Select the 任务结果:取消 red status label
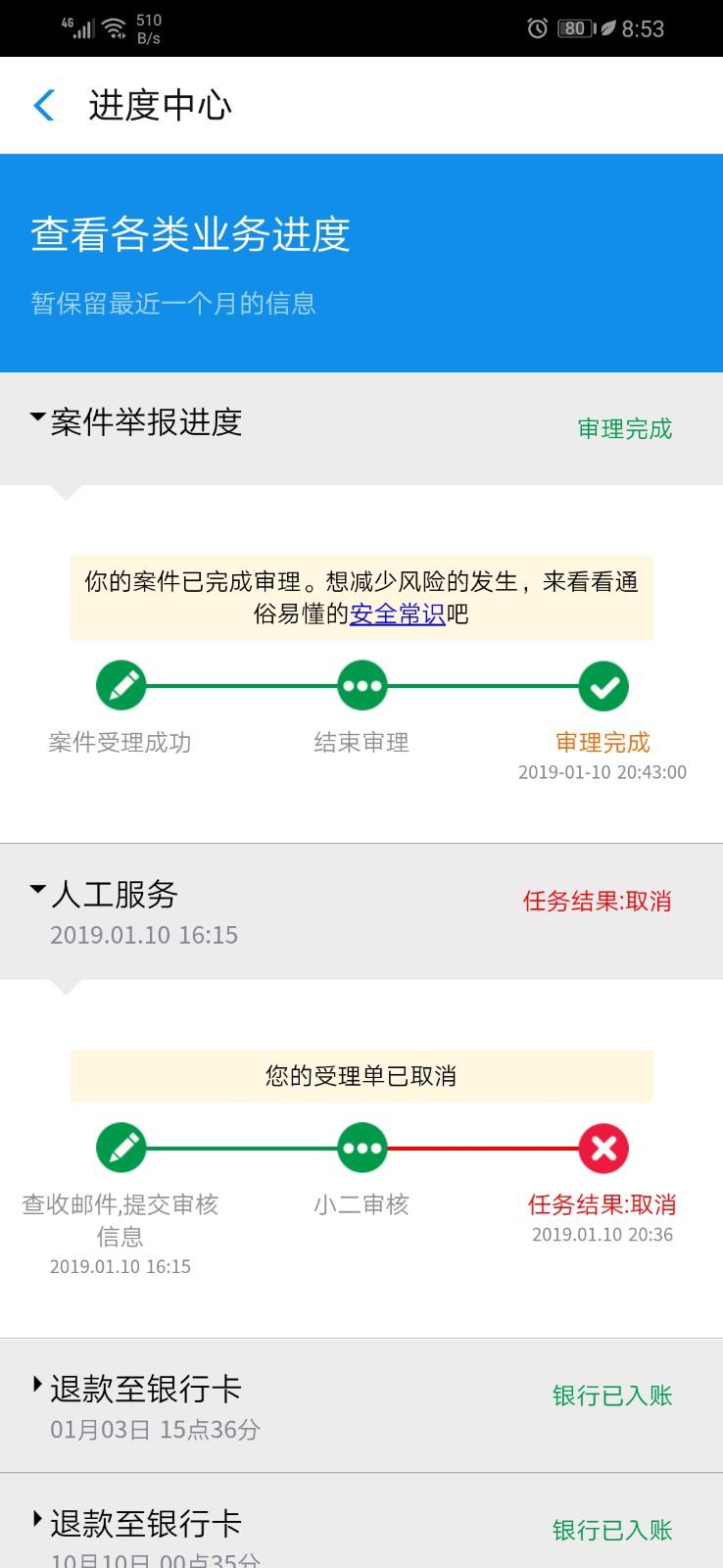This screenshot has height=1568, width=723. point(598,902)
